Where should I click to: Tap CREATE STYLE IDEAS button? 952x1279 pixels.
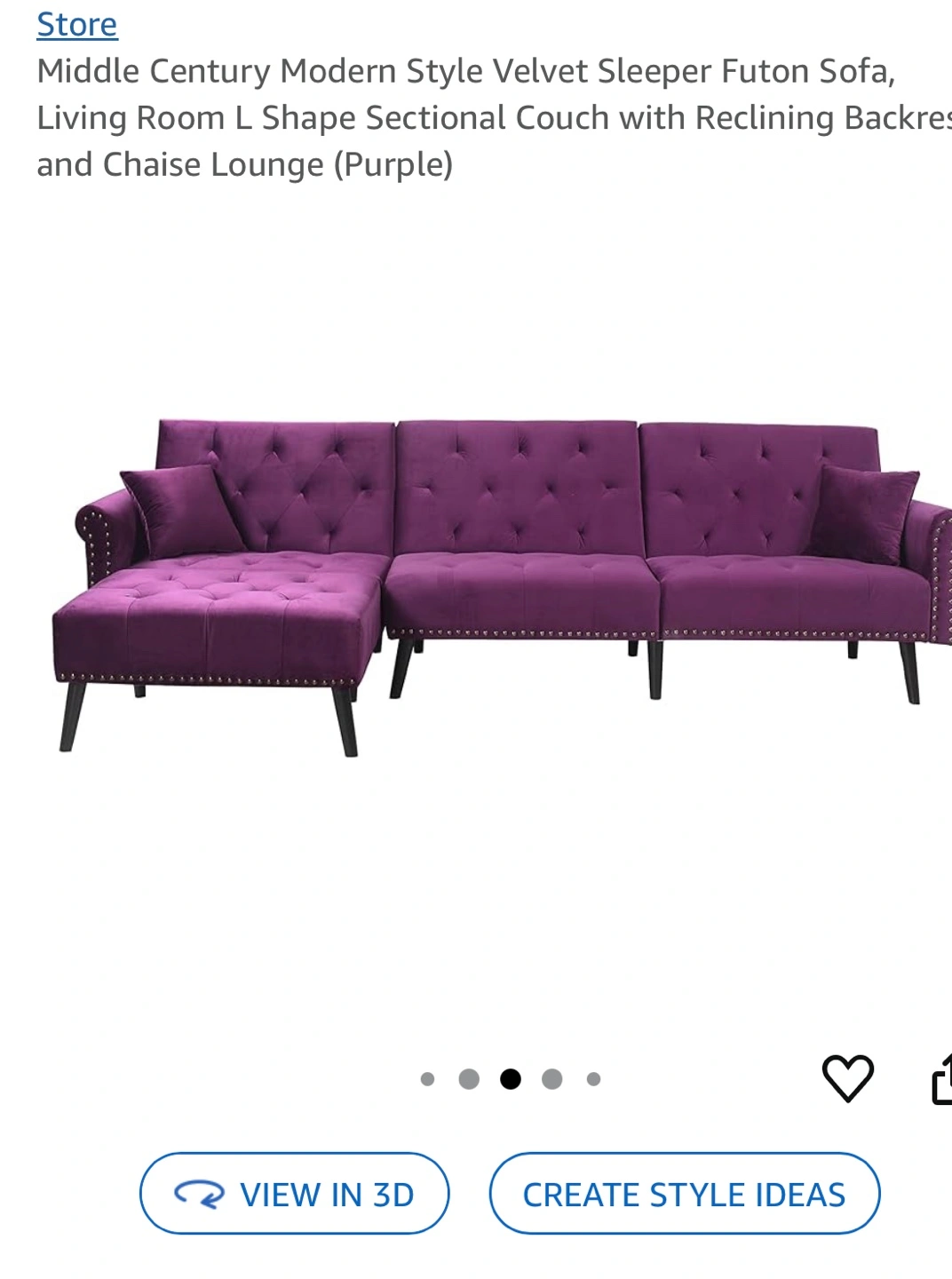(684, 1194)
